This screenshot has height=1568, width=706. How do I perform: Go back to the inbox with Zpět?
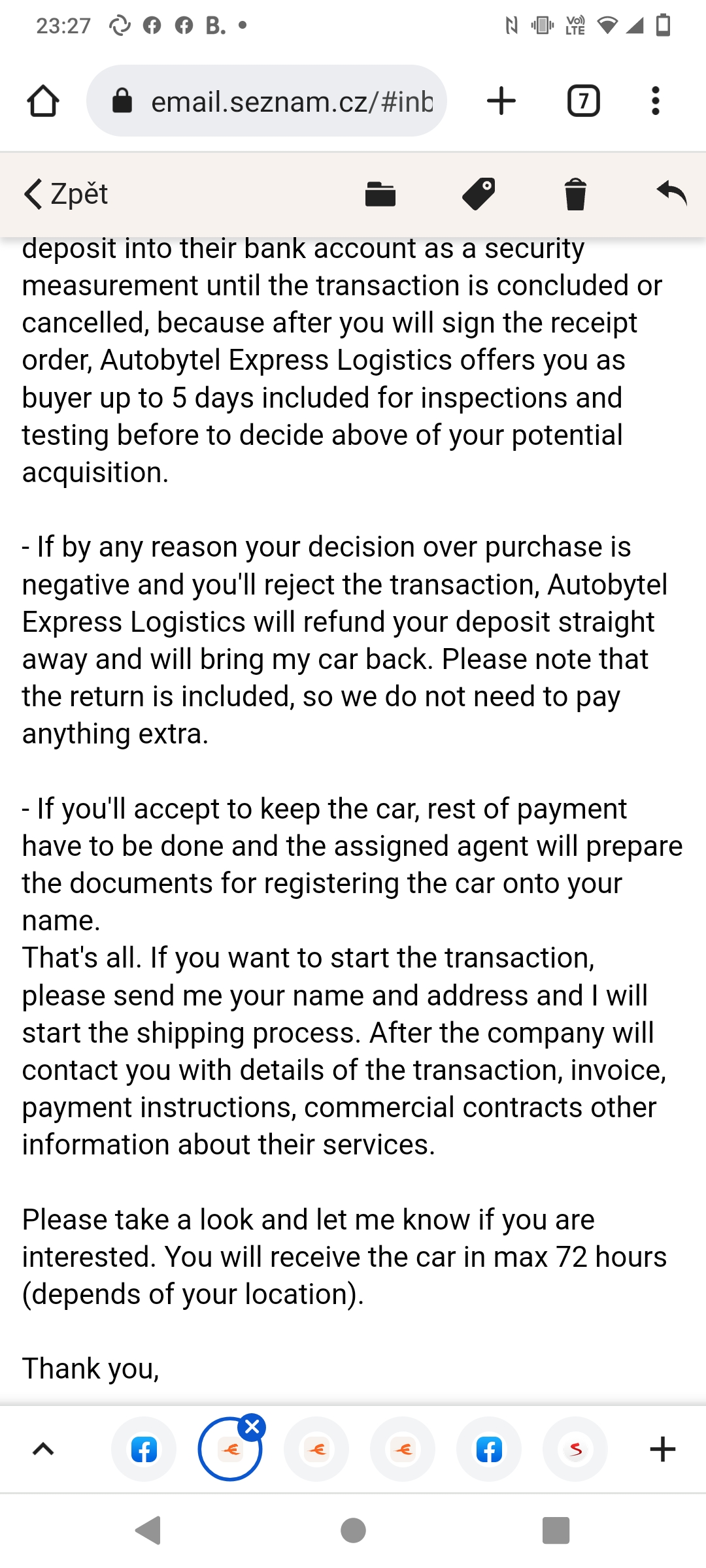click(65, 194)
